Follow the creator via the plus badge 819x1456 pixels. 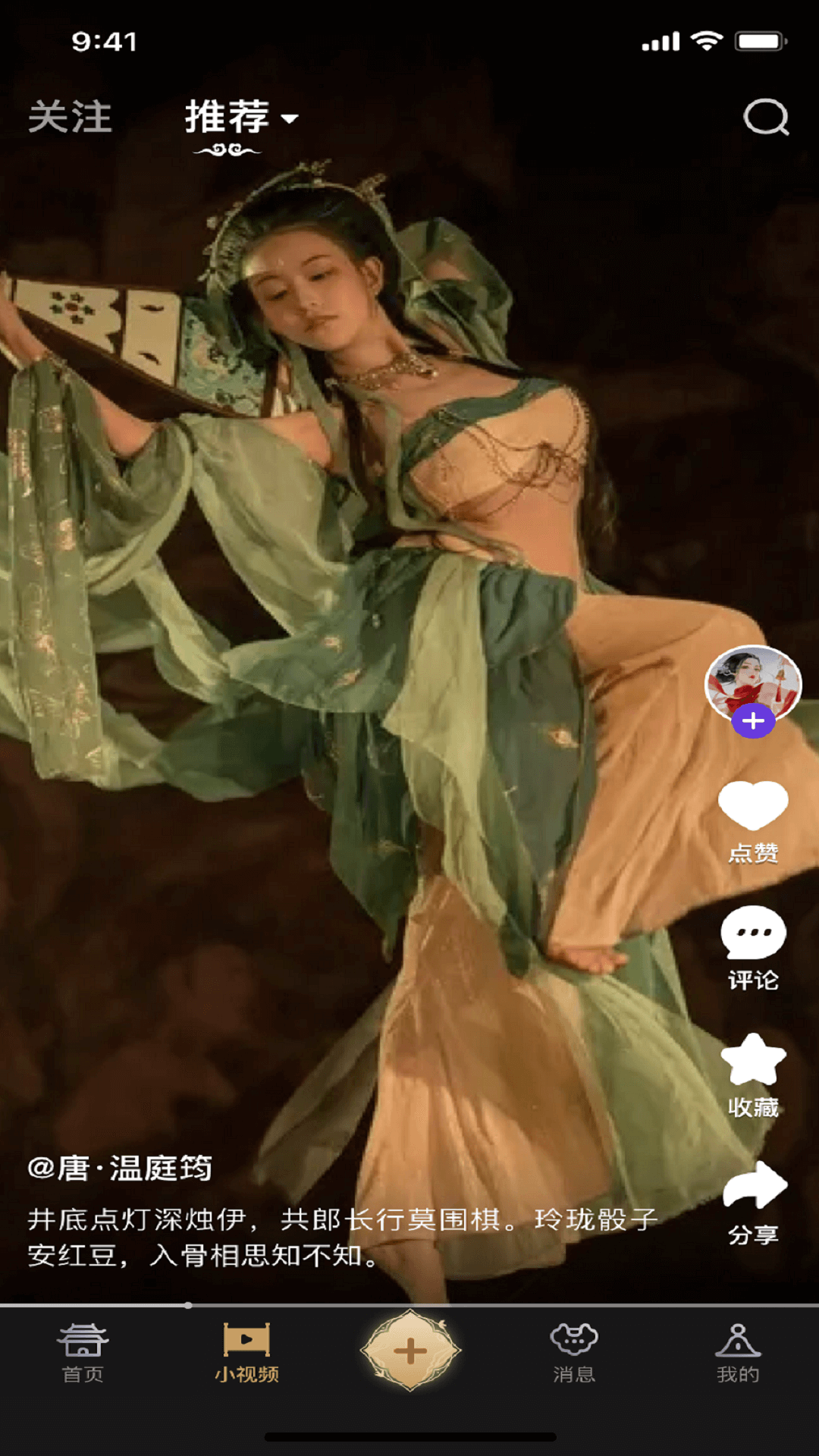tap(753, 721)
